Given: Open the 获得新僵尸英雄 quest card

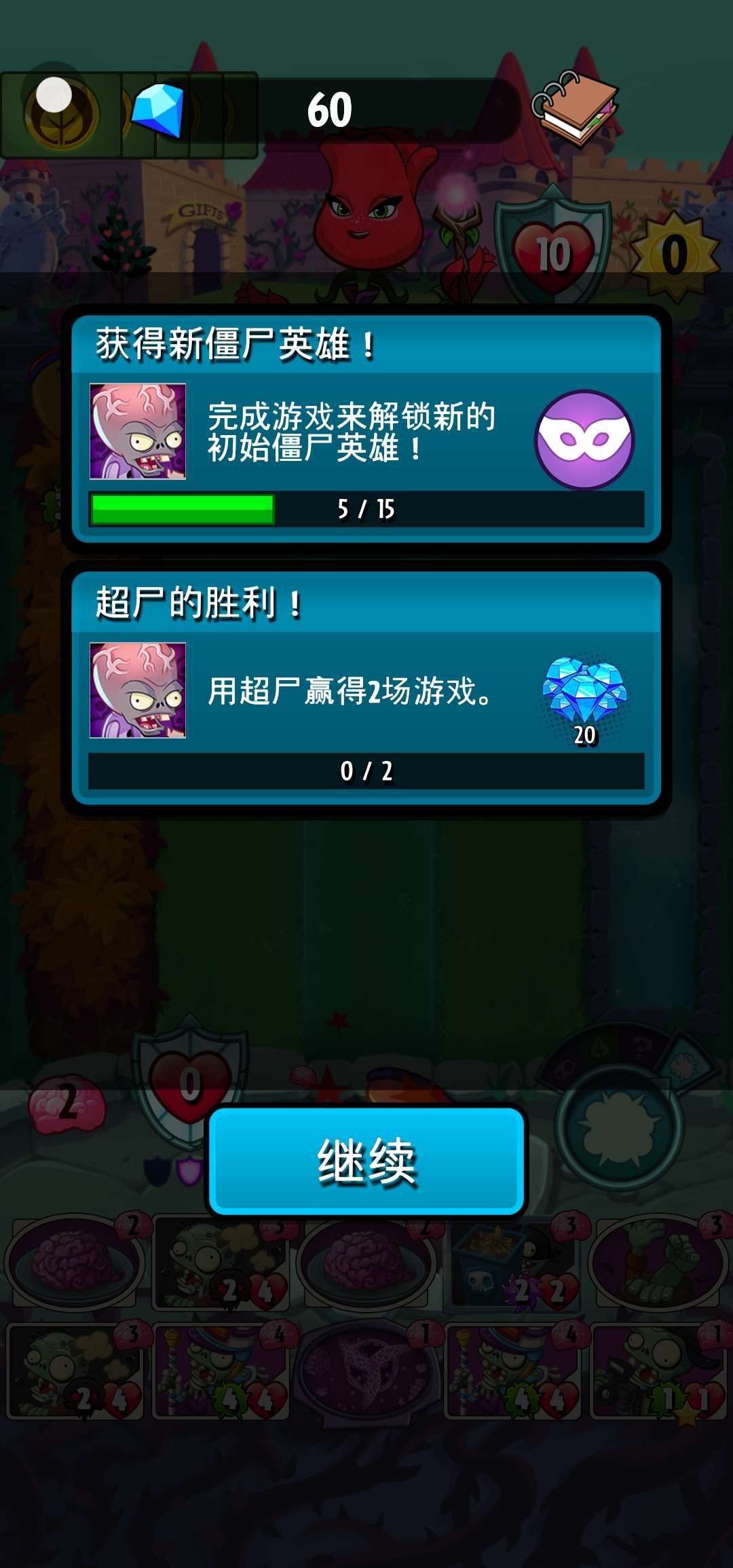Looking at the screenshot, I should pos(366,428).
